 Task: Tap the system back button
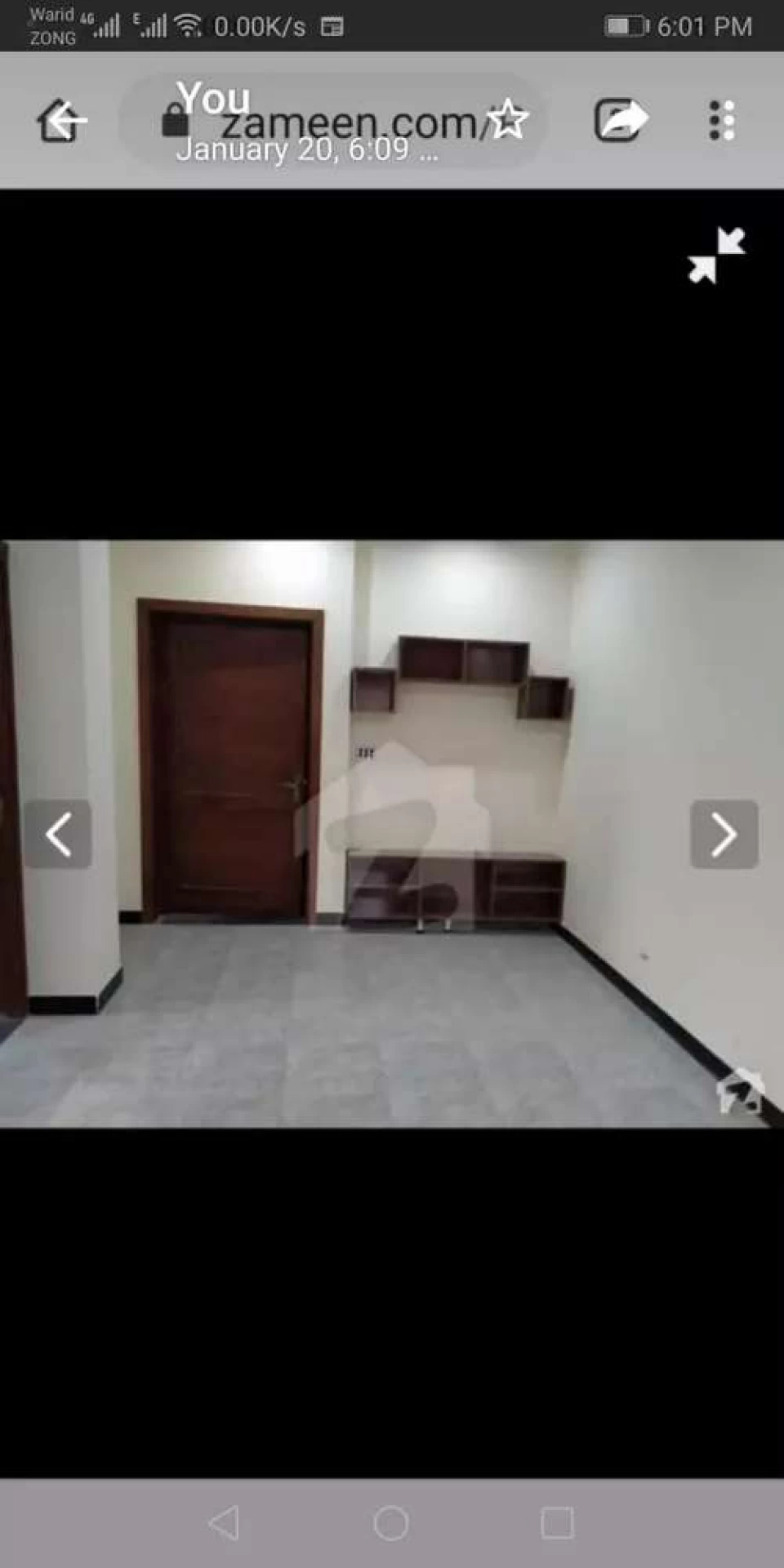point(225,1523)
